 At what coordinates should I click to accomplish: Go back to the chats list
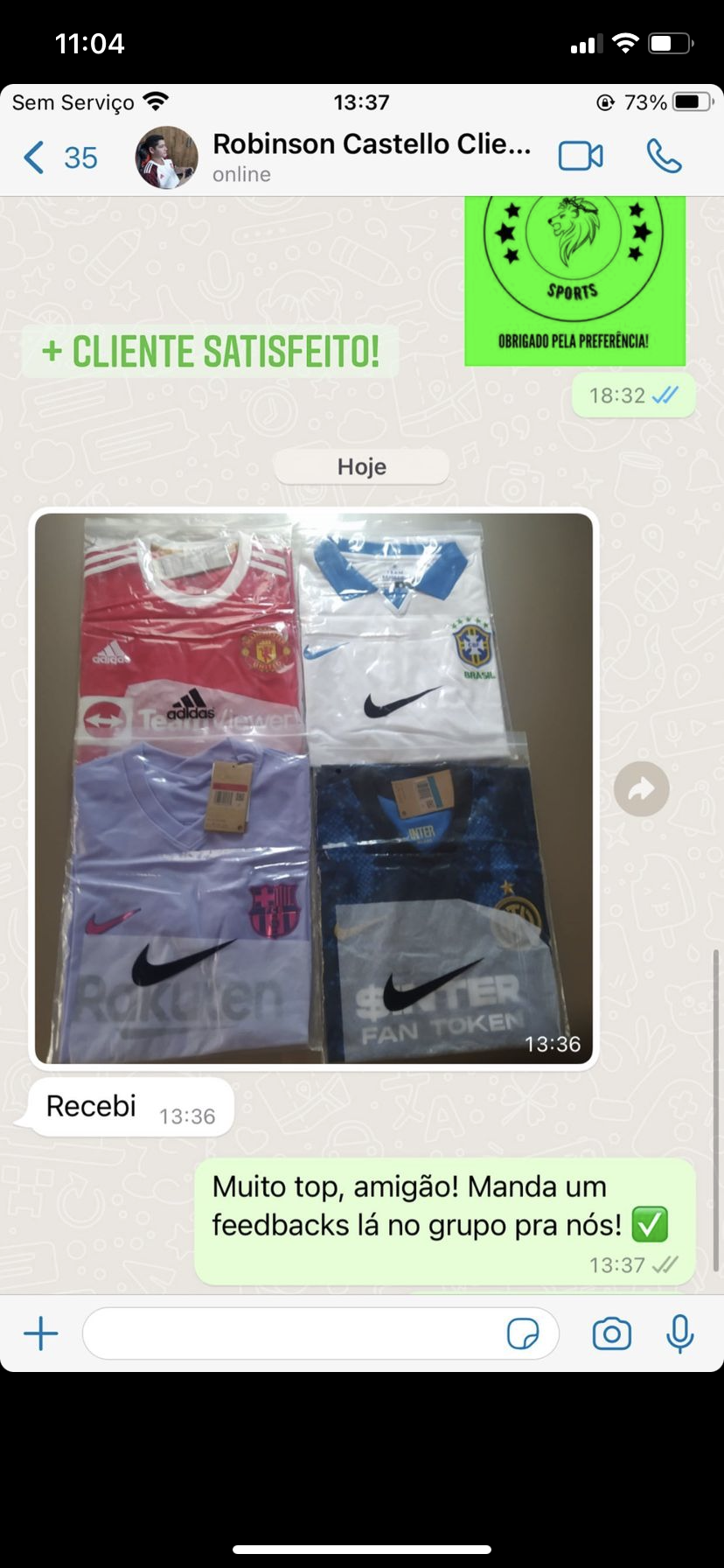(x=58, y=157)
